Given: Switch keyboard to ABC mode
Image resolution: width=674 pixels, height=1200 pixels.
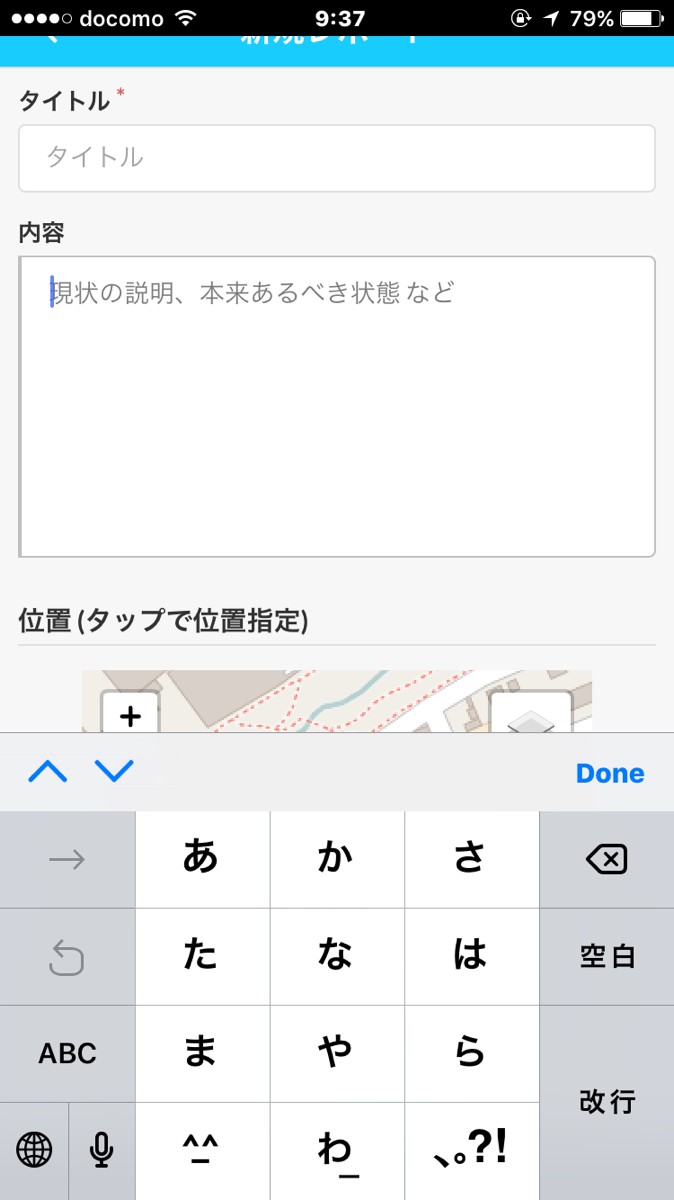Looking at the screenshot, I should tap(67, 1053).
